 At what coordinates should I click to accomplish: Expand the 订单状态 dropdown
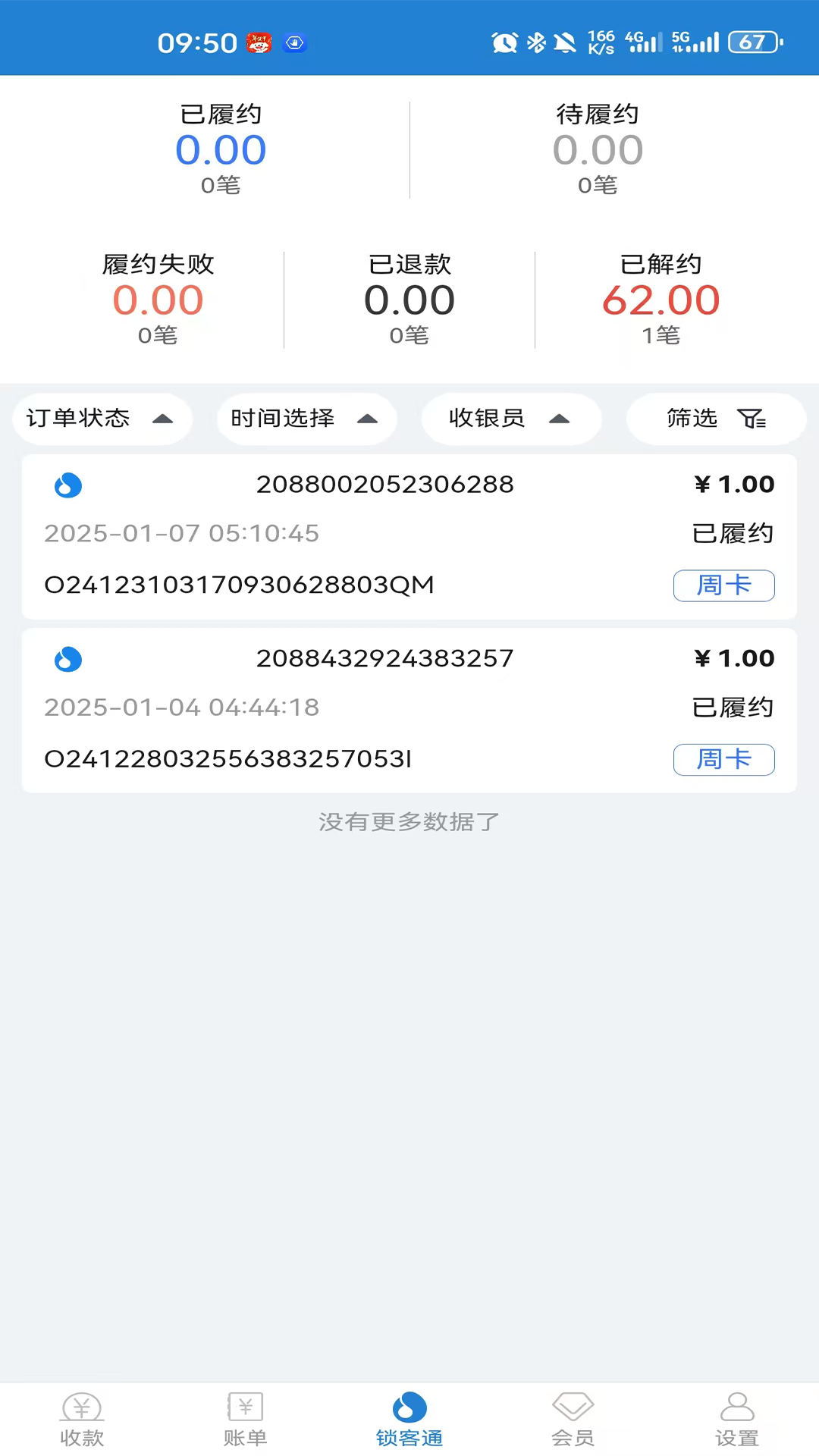[x=102, y=419]
